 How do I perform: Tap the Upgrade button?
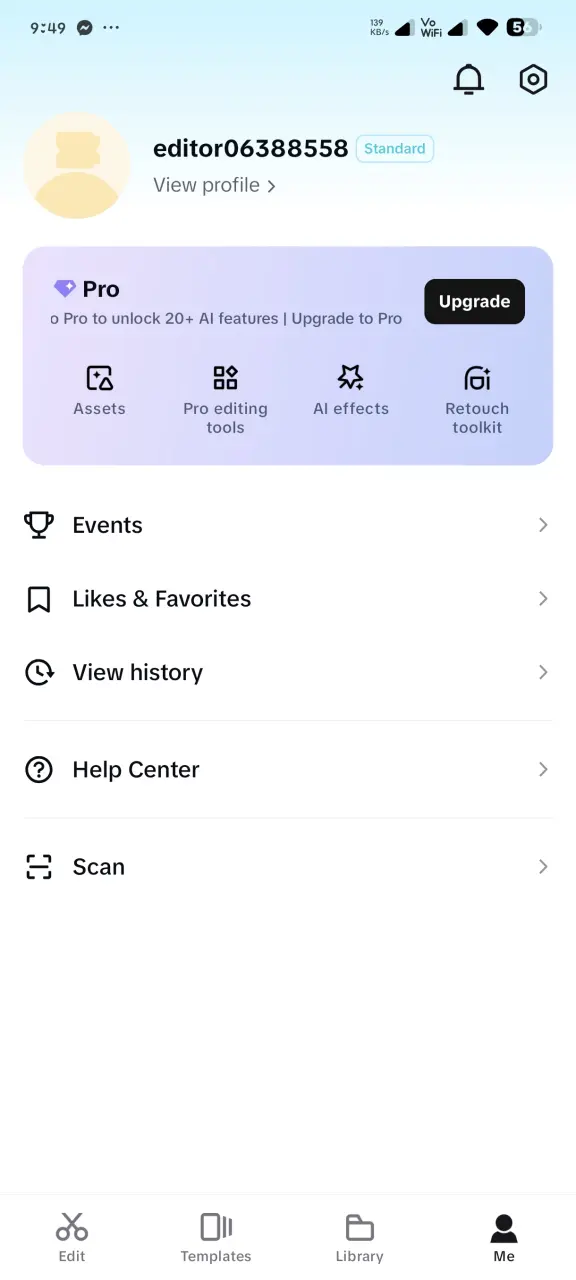(x=474, y=302)
